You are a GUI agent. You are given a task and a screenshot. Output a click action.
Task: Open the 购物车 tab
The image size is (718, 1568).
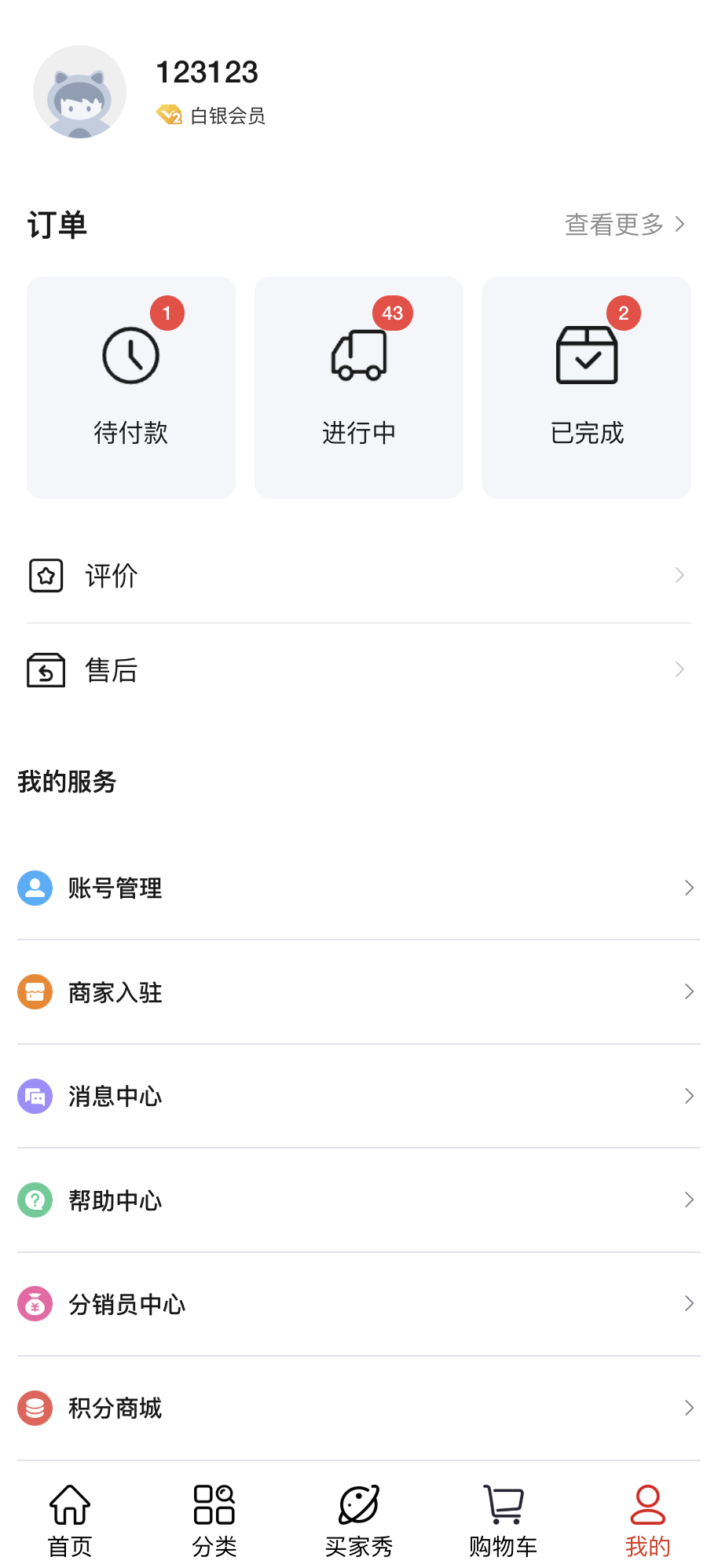(x=504, y=1520)
